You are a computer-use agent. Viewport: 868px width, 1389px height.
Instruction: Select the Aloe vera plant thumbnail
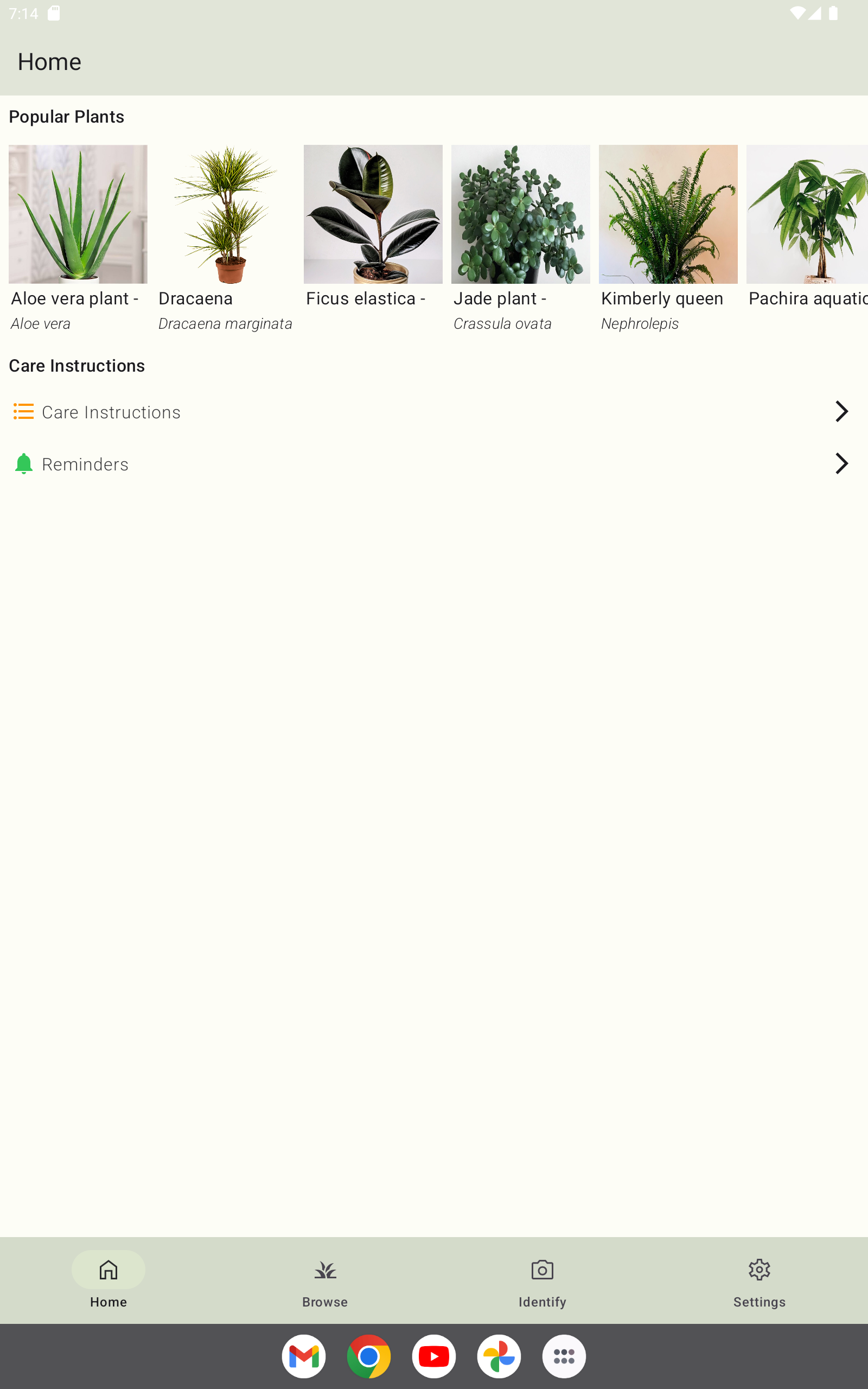78,214
